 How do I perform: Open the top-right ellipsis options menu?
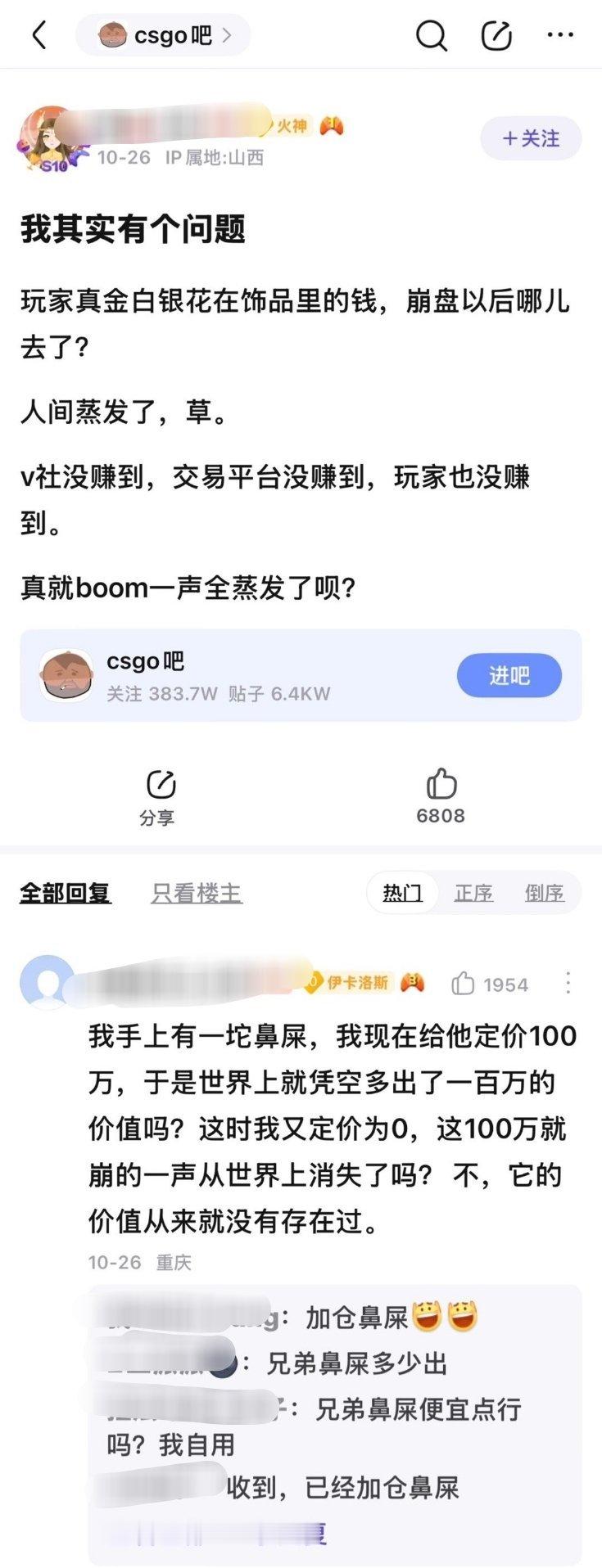pos(560,34)
